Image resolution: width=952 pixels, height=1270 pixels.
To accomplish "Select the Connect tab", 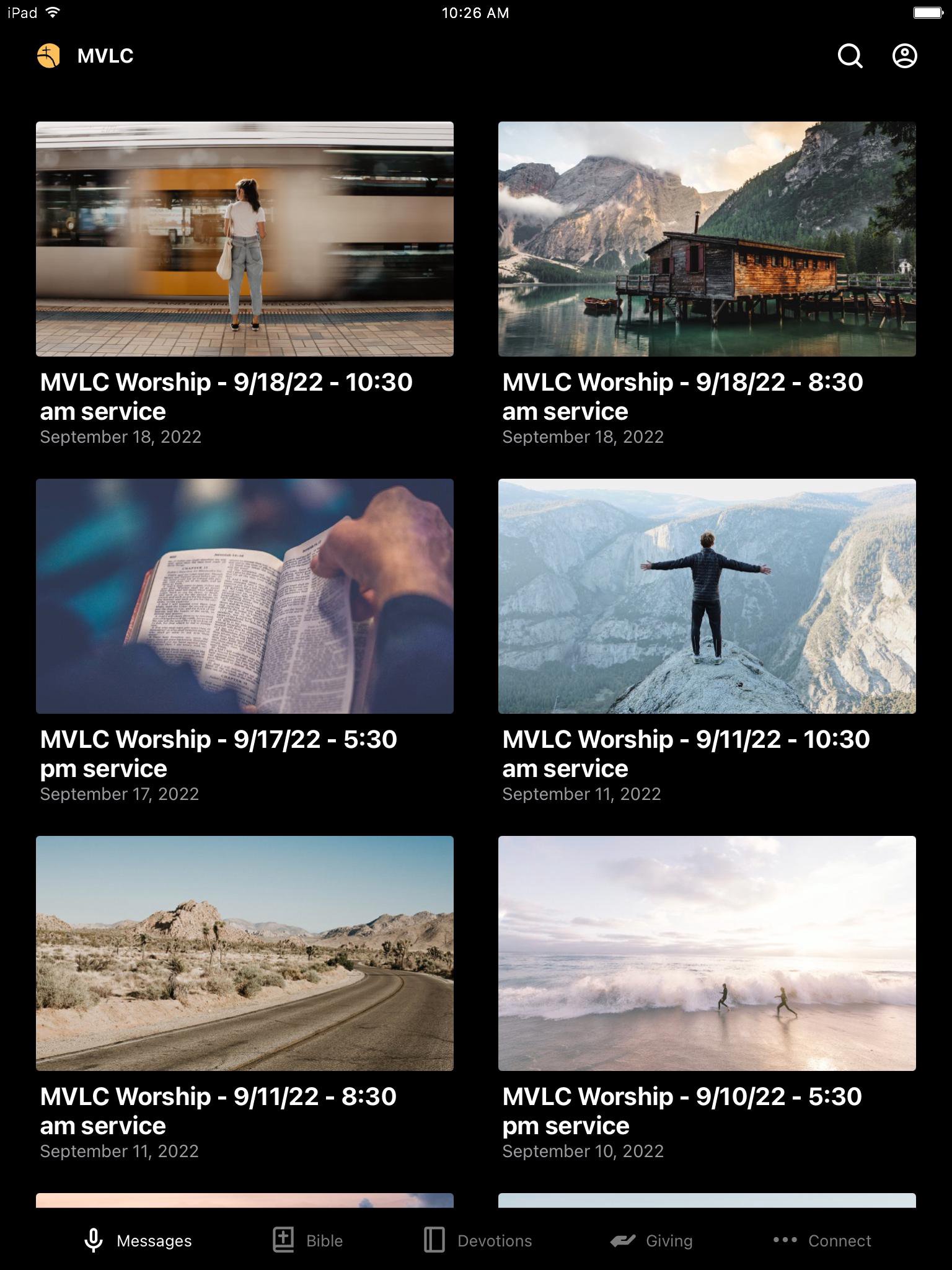I will [822, 1240].
